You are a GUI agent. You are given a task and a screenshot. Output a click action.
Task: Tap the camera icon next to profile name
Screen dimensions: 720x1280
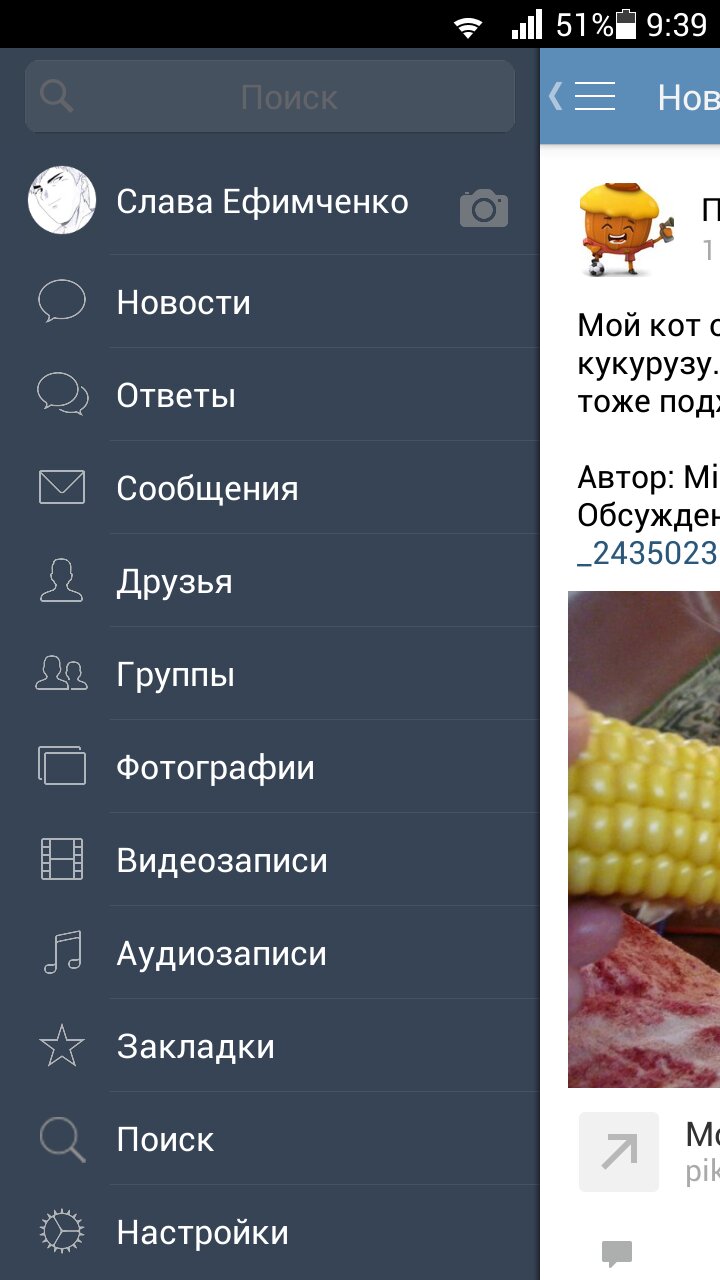click(483, 208)
